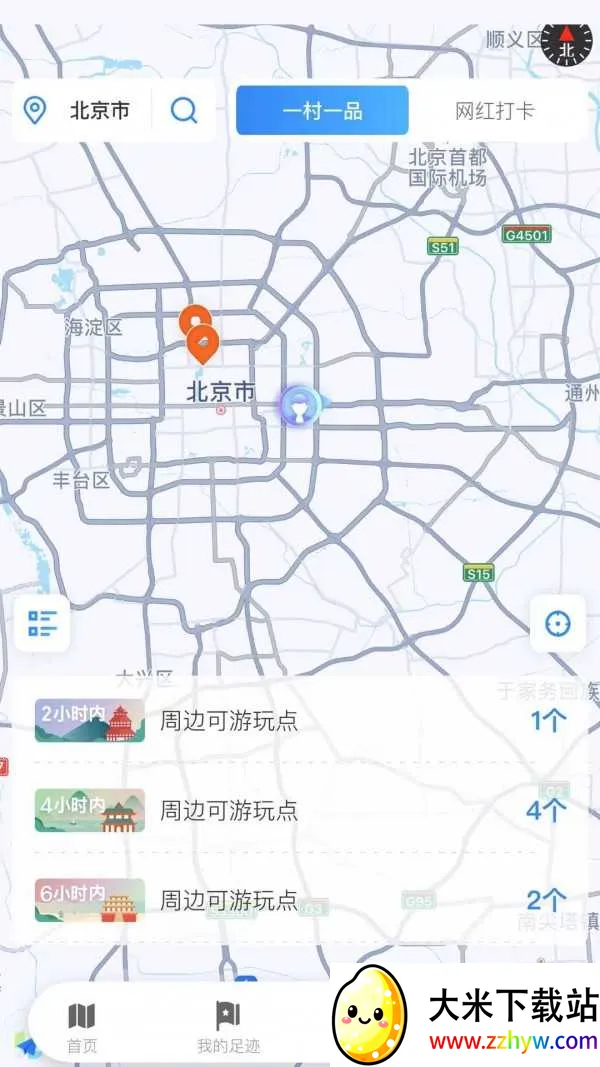
Task: Open the list view icon
Action: pos(42,623)
